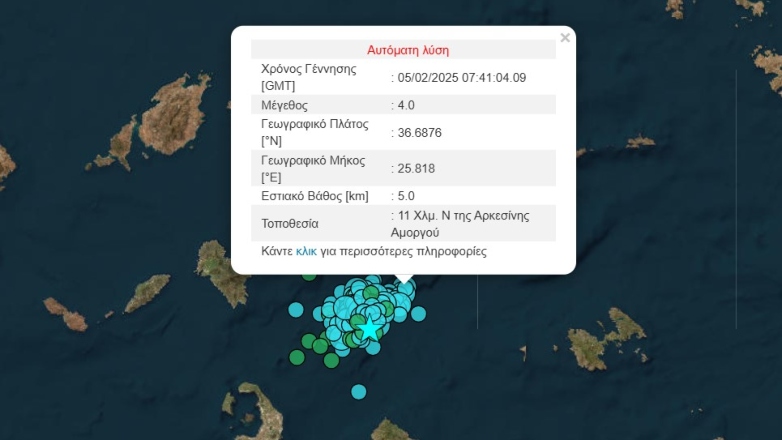This screenshot has height=440, width=782.
Task: Tap the star-shaped earthquake marker
Action: click(x=370, y=328)
